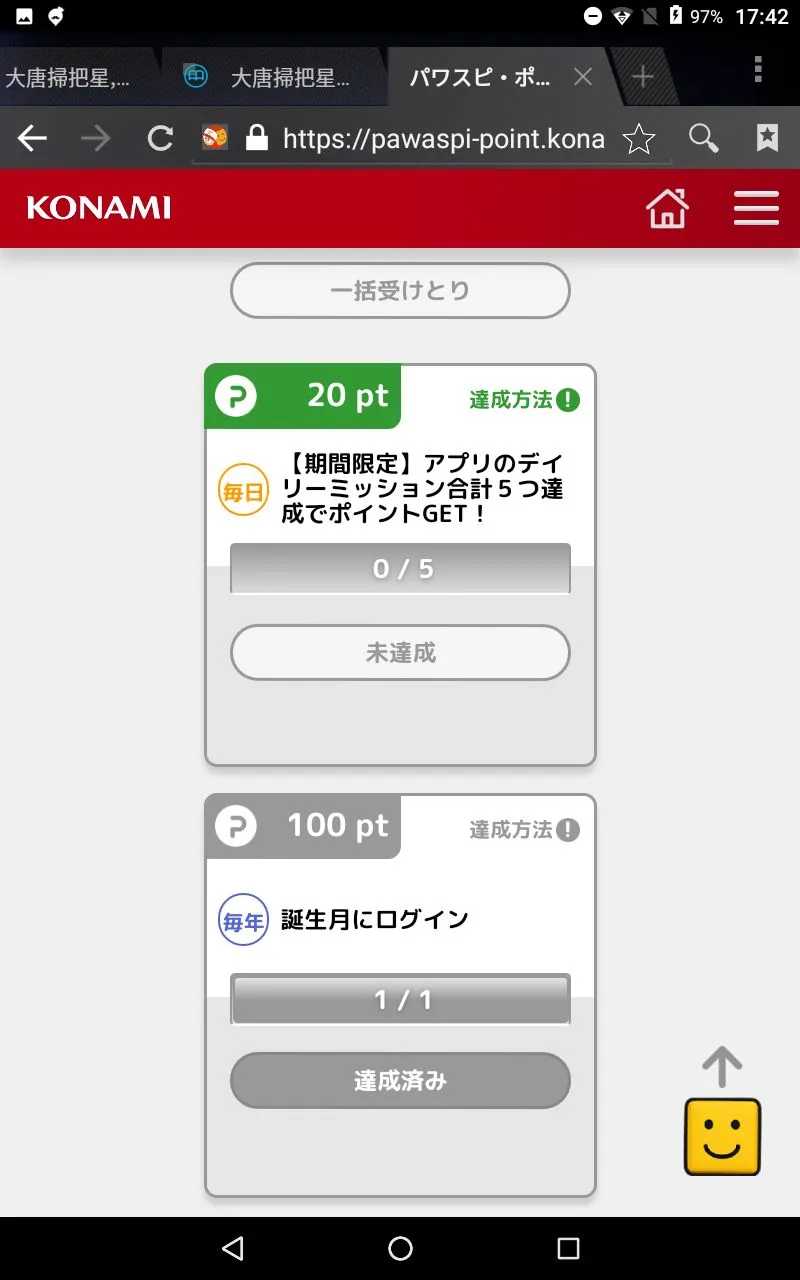
Task: Jump back to top with the arrow
Action: coord(722,1067)
